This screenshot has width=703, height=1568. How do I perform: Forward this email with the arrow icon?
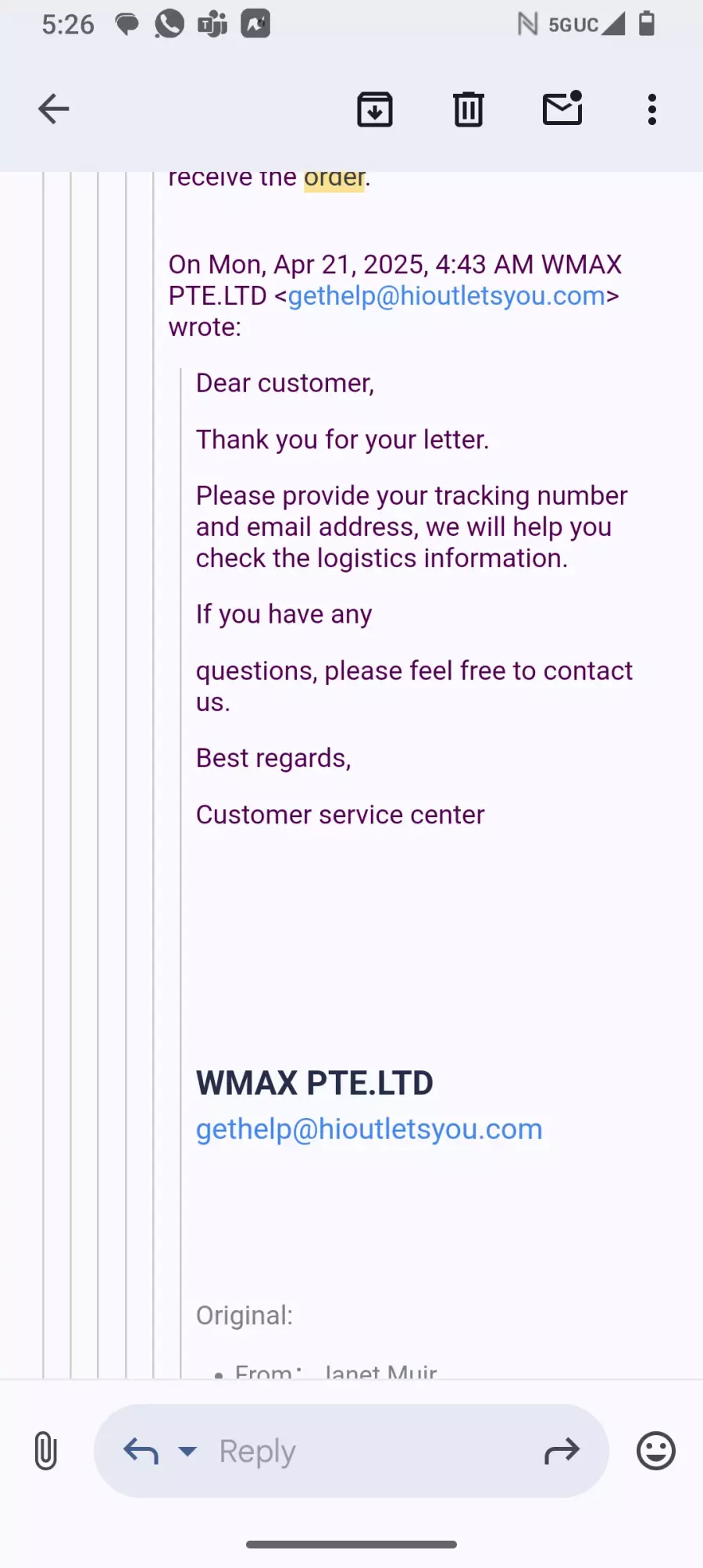pyautogui.click(x=562, y=1451)
